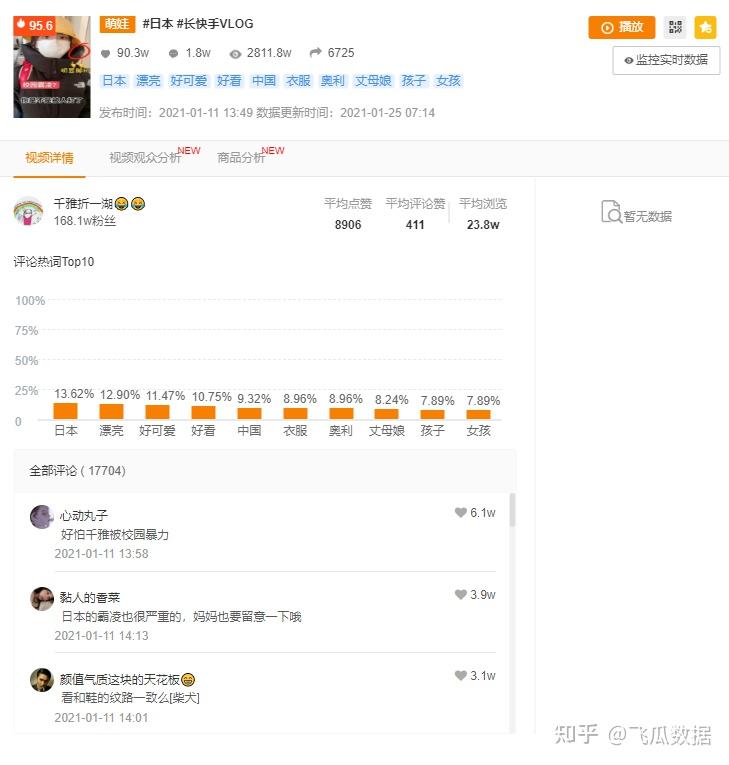Viewport: 729px width, 765px height.
Task: Switch to the 商品分析 tab
Action: pyautogui.click(x=241, y=158)
